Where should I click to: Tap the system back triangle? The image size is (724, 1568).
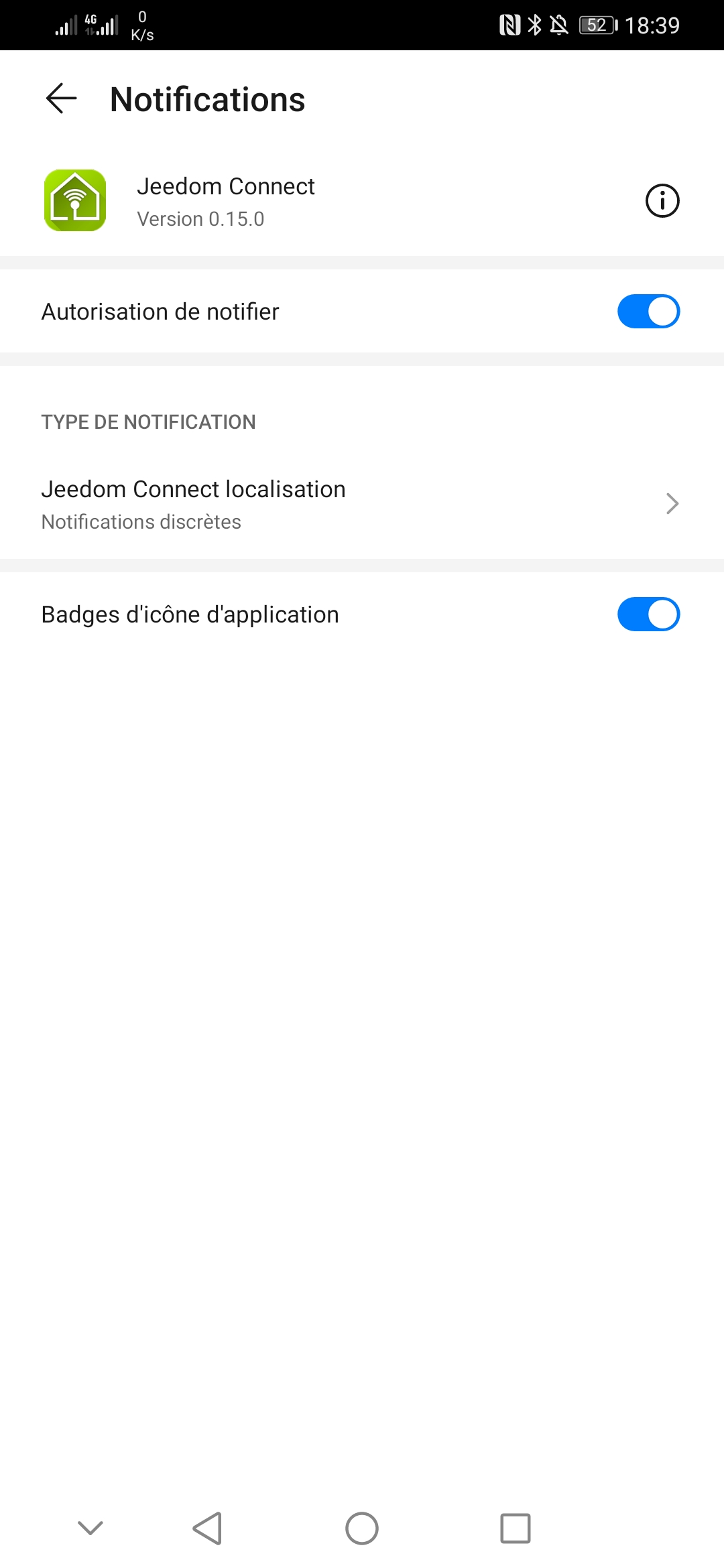208,1528
